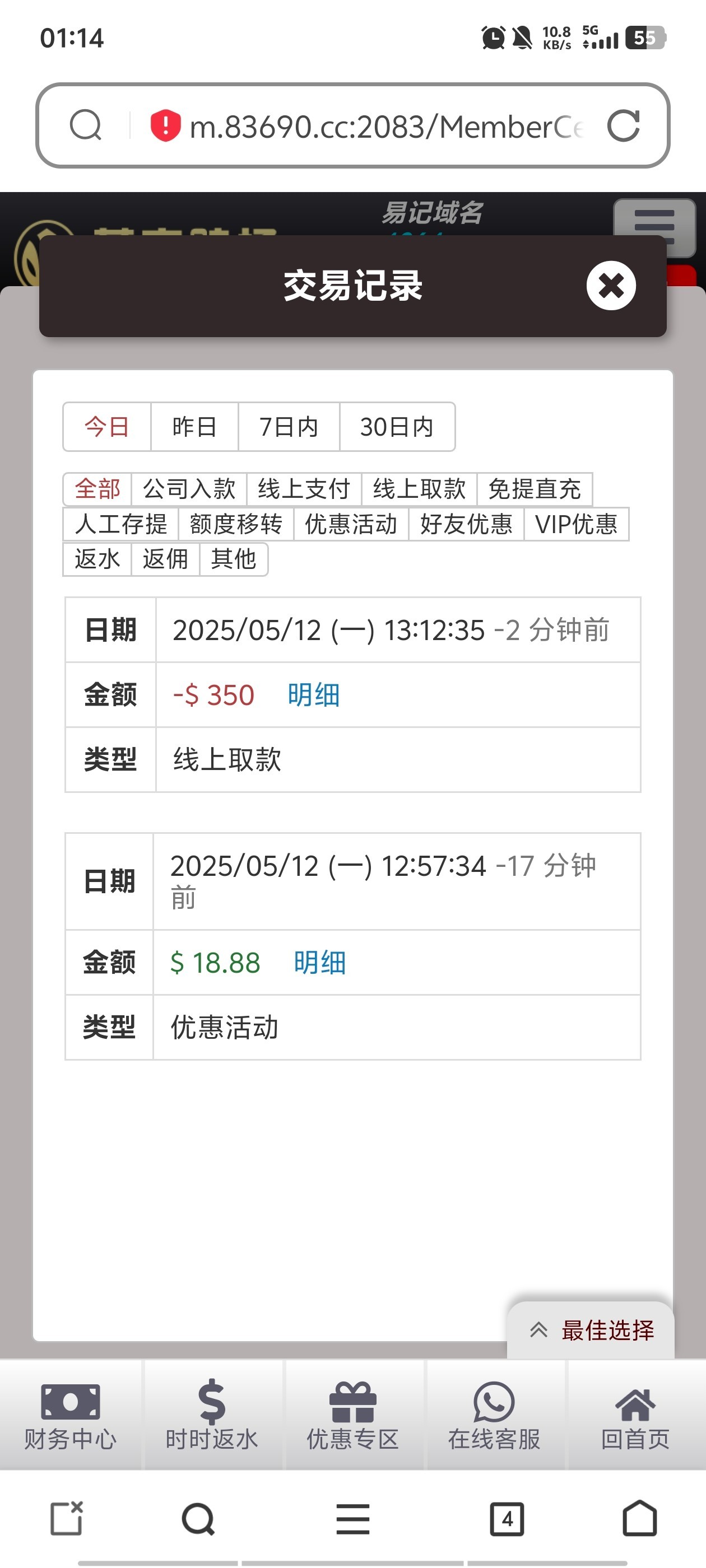The width and height of the screenshot is (706, 1568).
Task: Select the 额度移转 filter
Action: tap(236, 524)
